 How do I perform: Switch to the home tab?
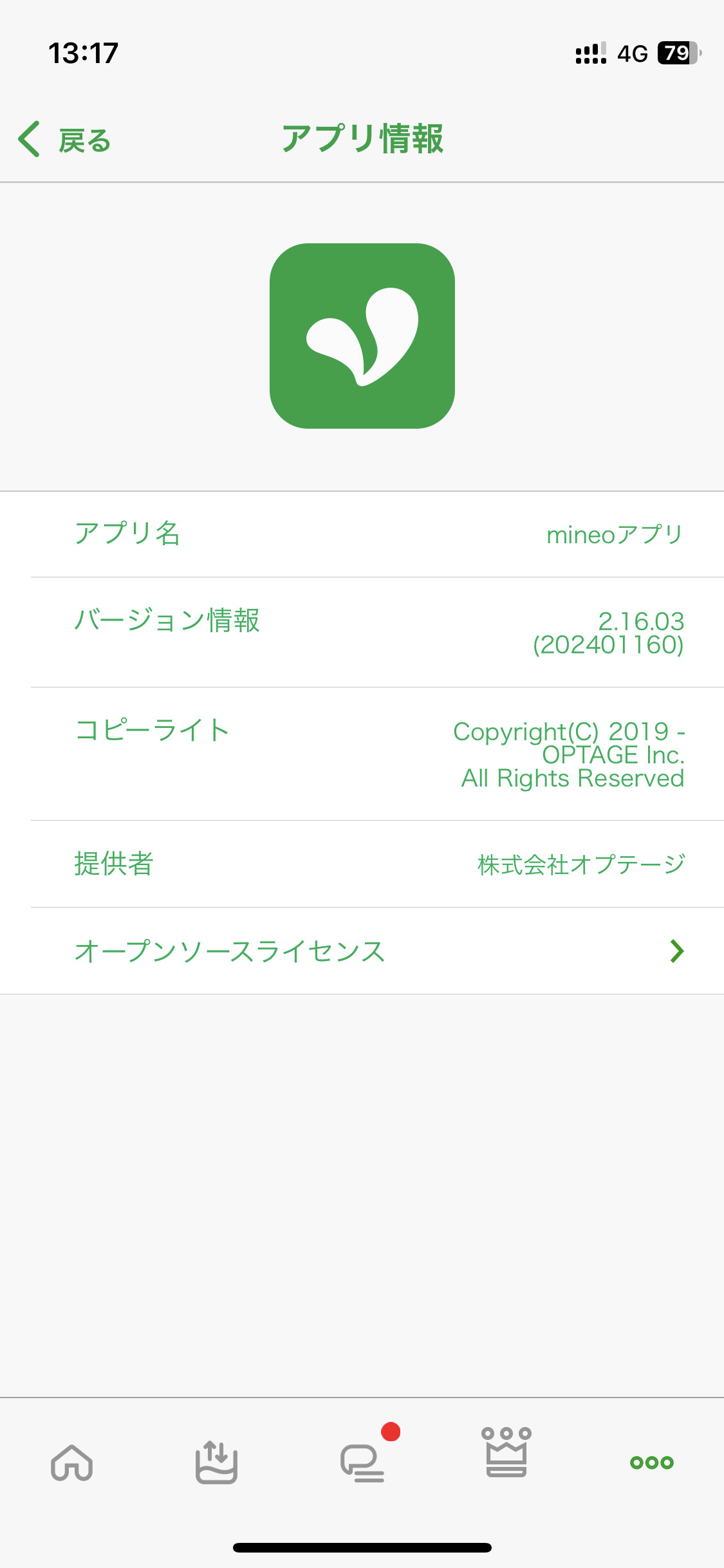[x=72, y=1462]
